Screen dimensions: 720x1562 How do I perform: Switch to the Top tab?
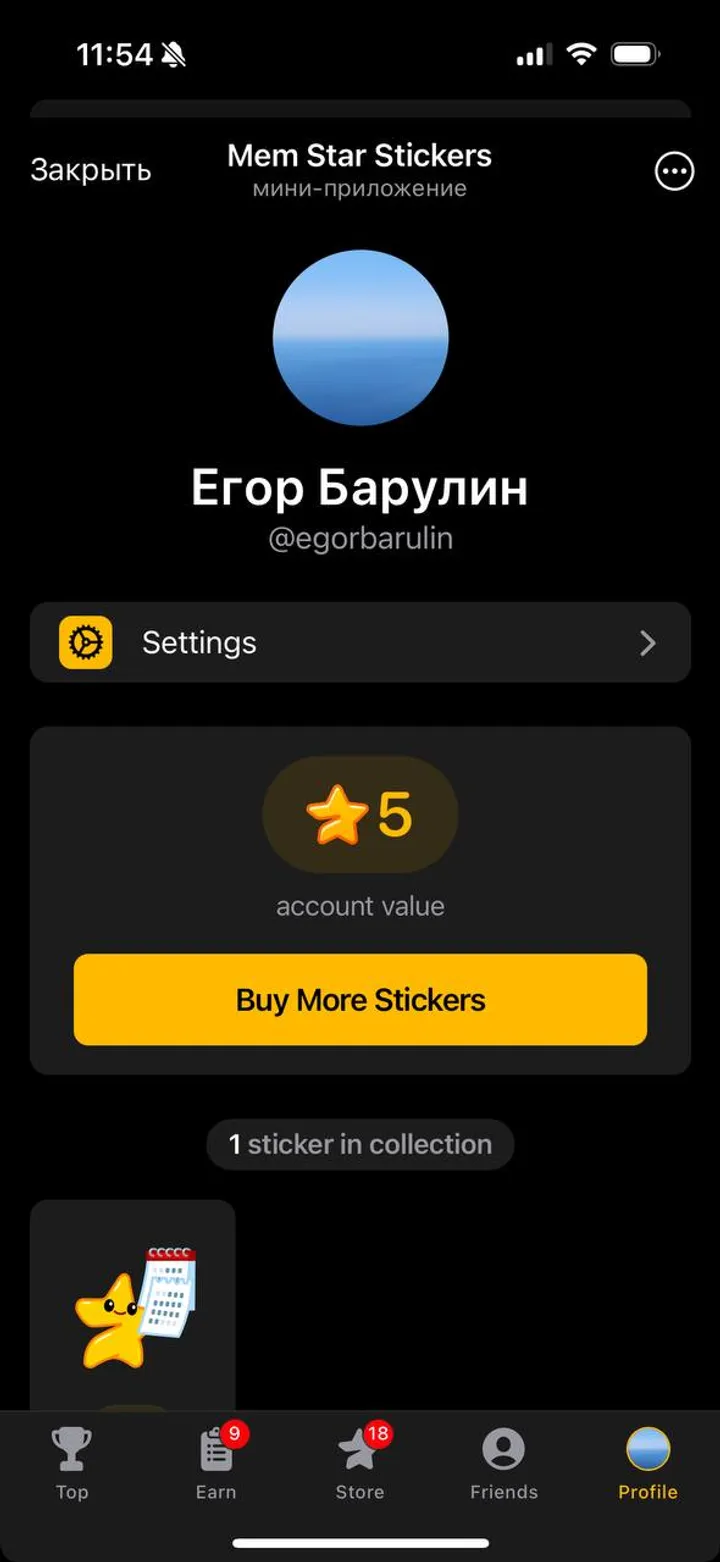[72, 1464]
